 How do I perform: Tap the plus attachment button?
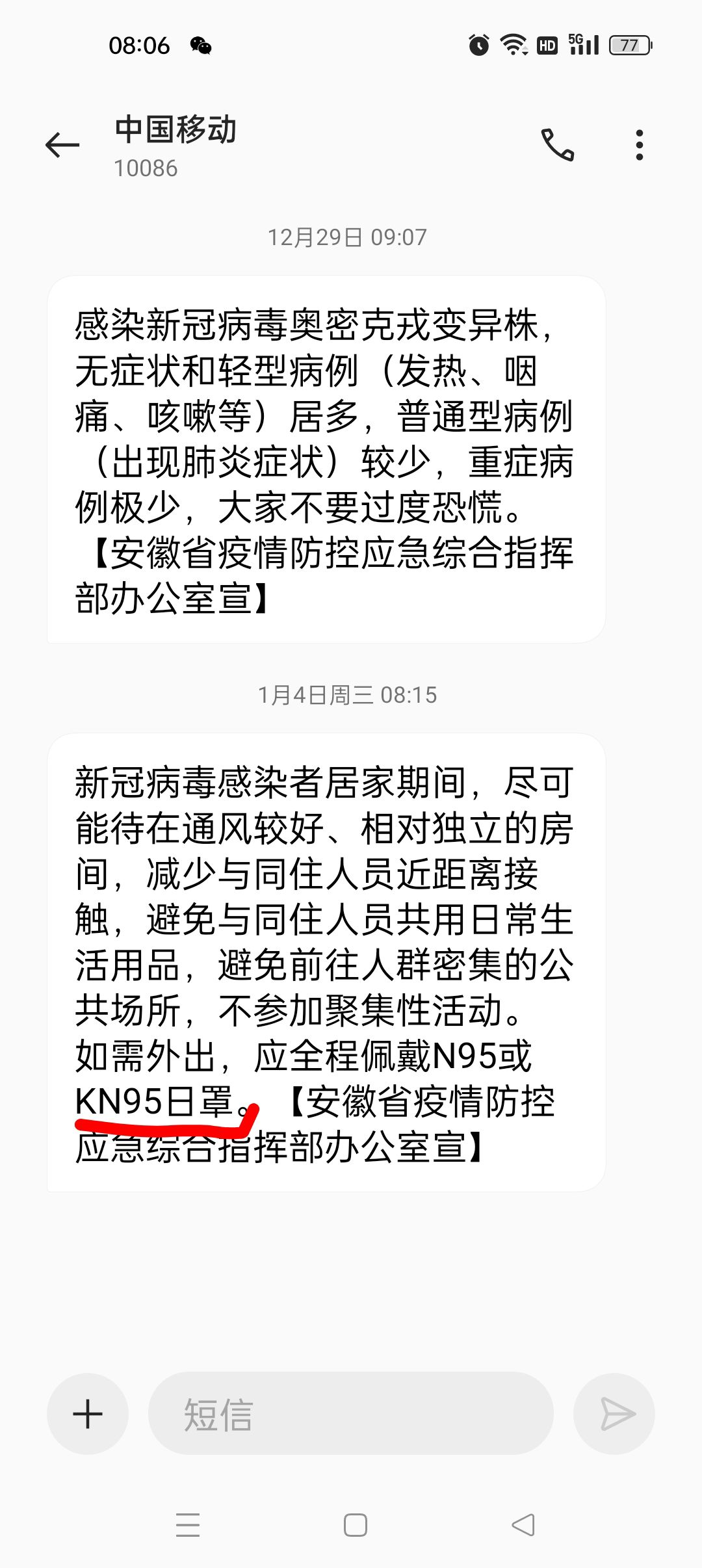tap(88, 1414)
